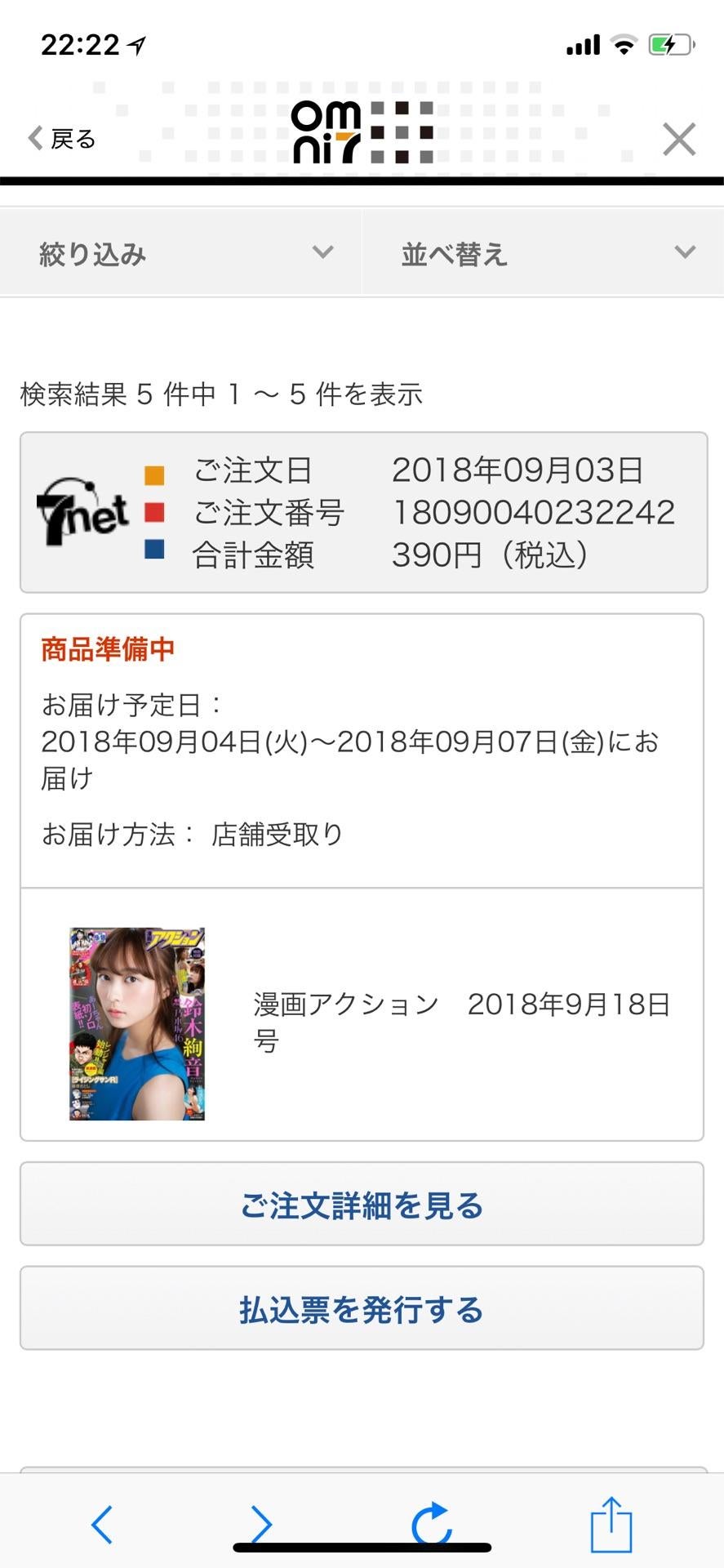The image size is (724, 1568).
Task: Open the 漫画アクション 2018年9月18日号 item
Action: tap(461, 1021)
